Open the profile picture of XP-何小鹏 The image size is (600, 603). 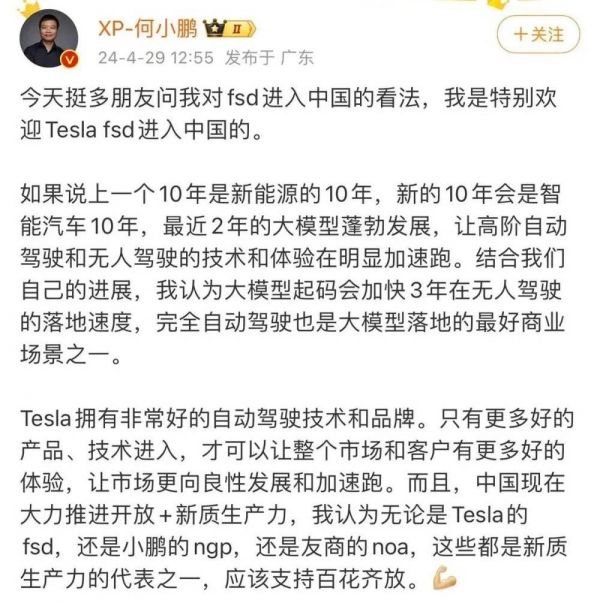coord(49,37)
